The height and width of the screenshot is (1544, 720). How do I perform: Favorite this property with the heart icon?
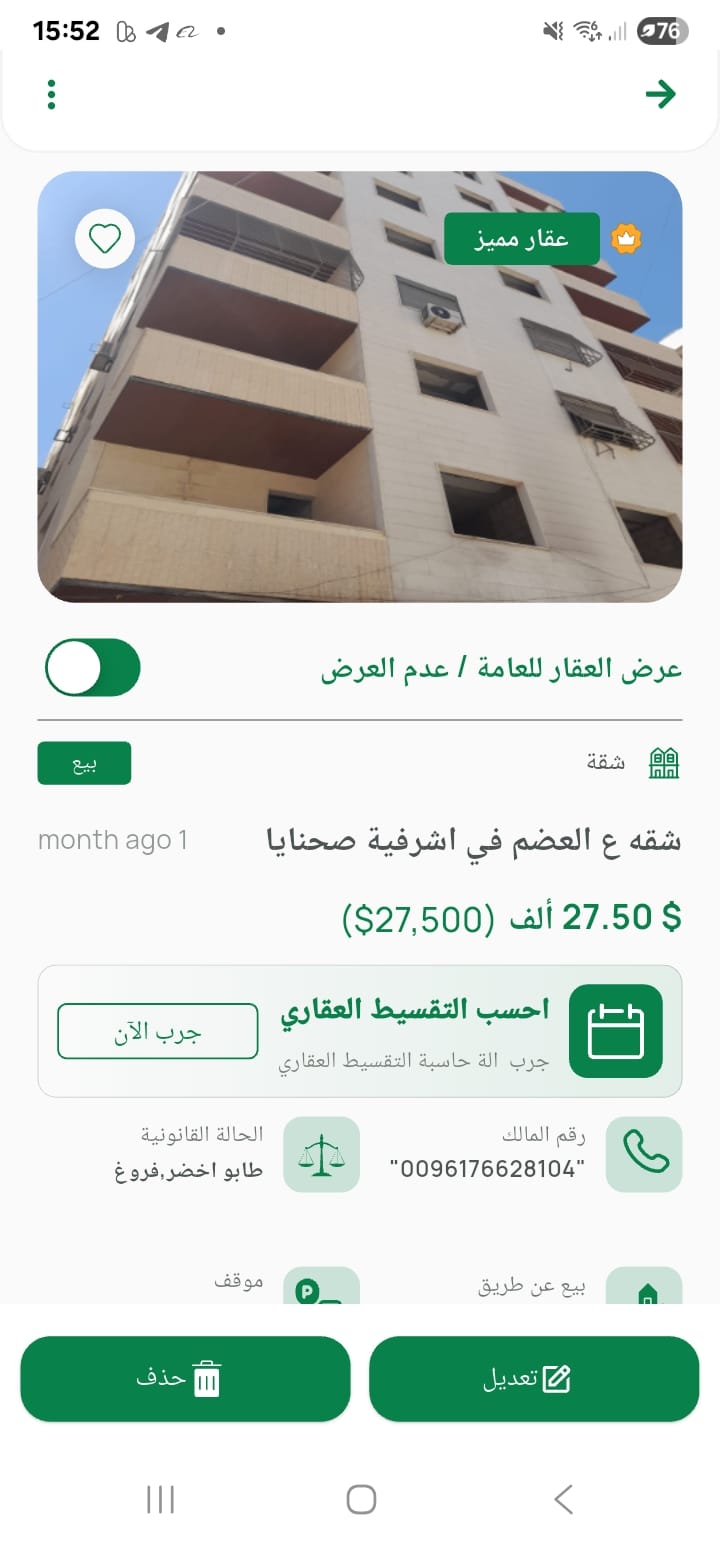point(105,239)
